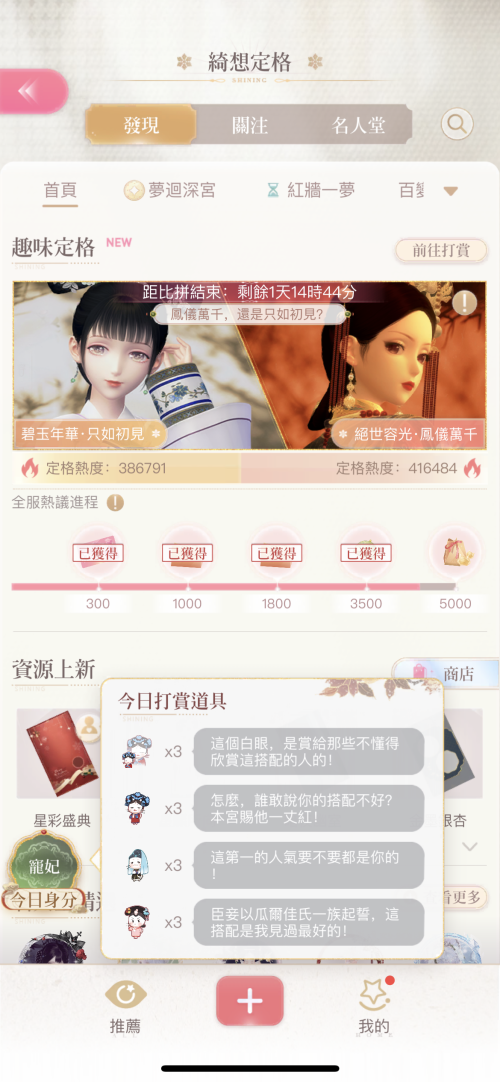Switch to the 名人堂 tab
The height and width of the screenshot is (1082, 500).
[x=359, y=126]
